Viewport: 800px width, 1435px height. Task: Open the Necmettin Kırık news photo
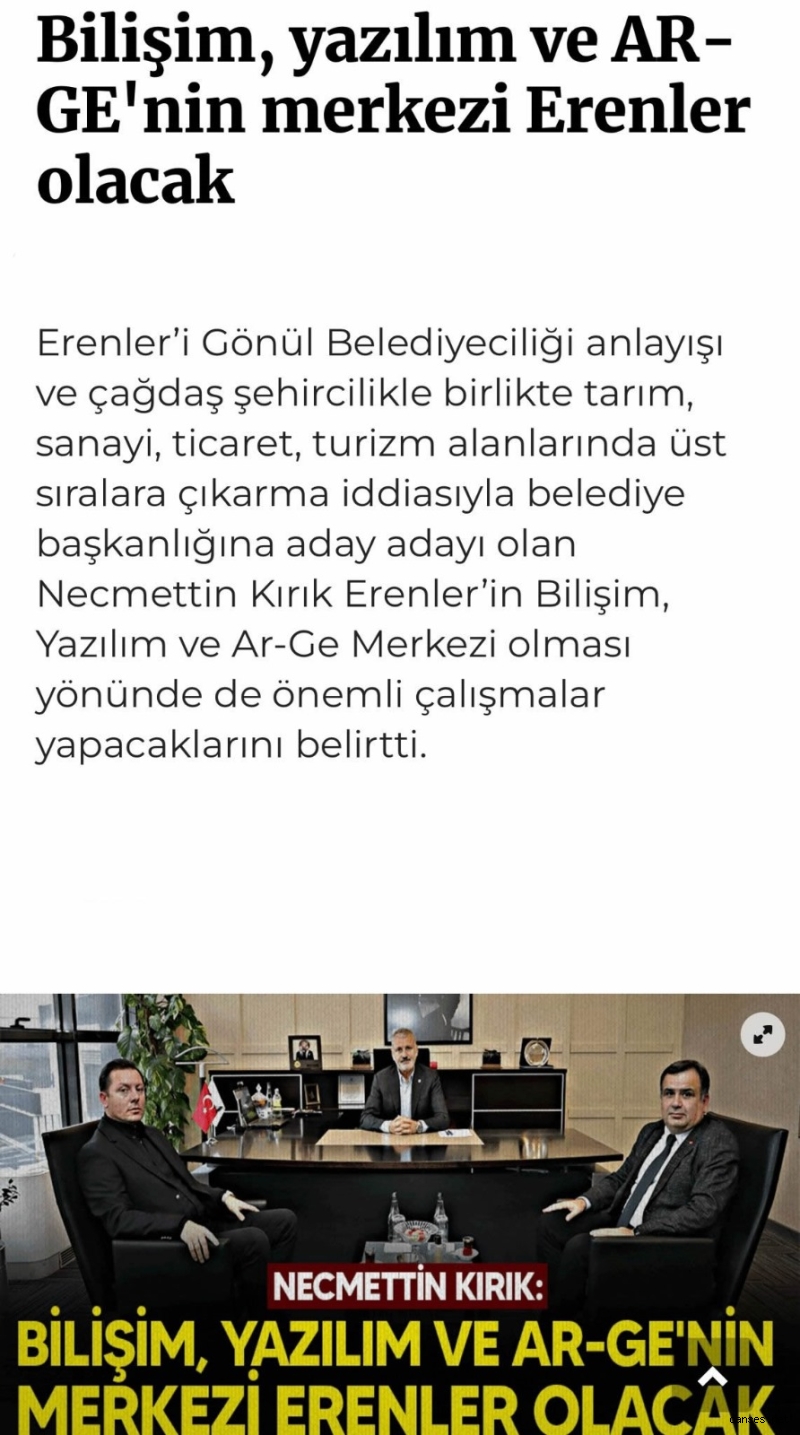coord(400,1214)
